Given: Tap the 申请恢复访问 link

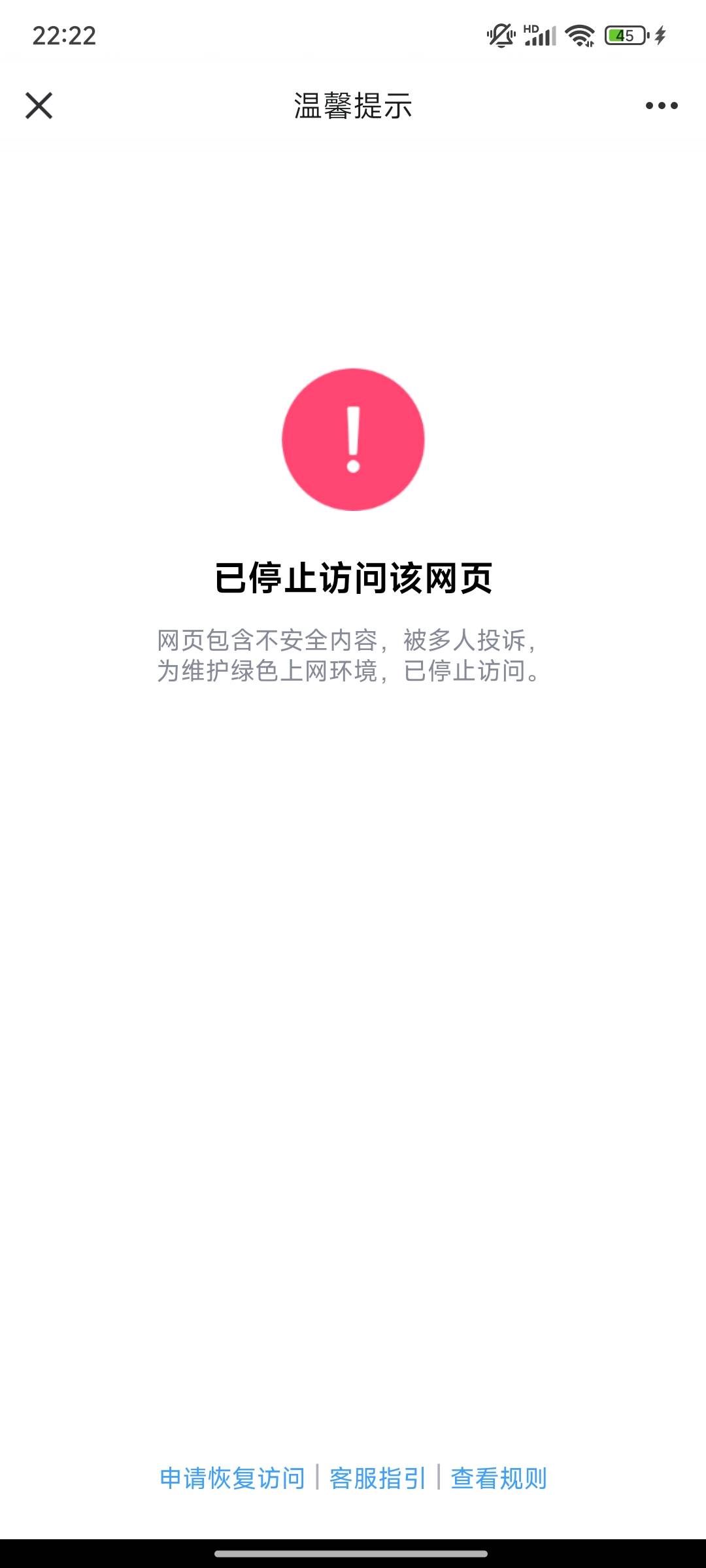Looking at the screenshot, I should (232, 1478).
